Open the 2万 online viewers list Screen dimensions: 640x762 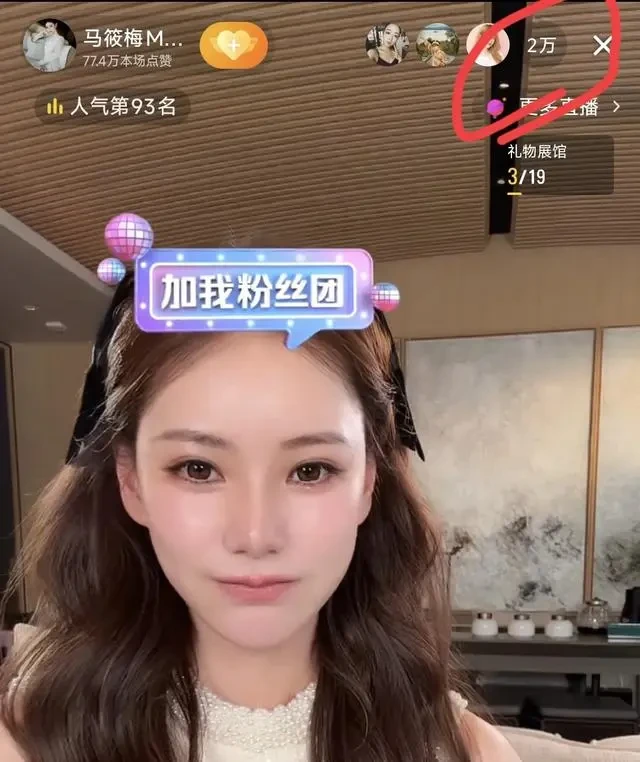pos(542,45)
